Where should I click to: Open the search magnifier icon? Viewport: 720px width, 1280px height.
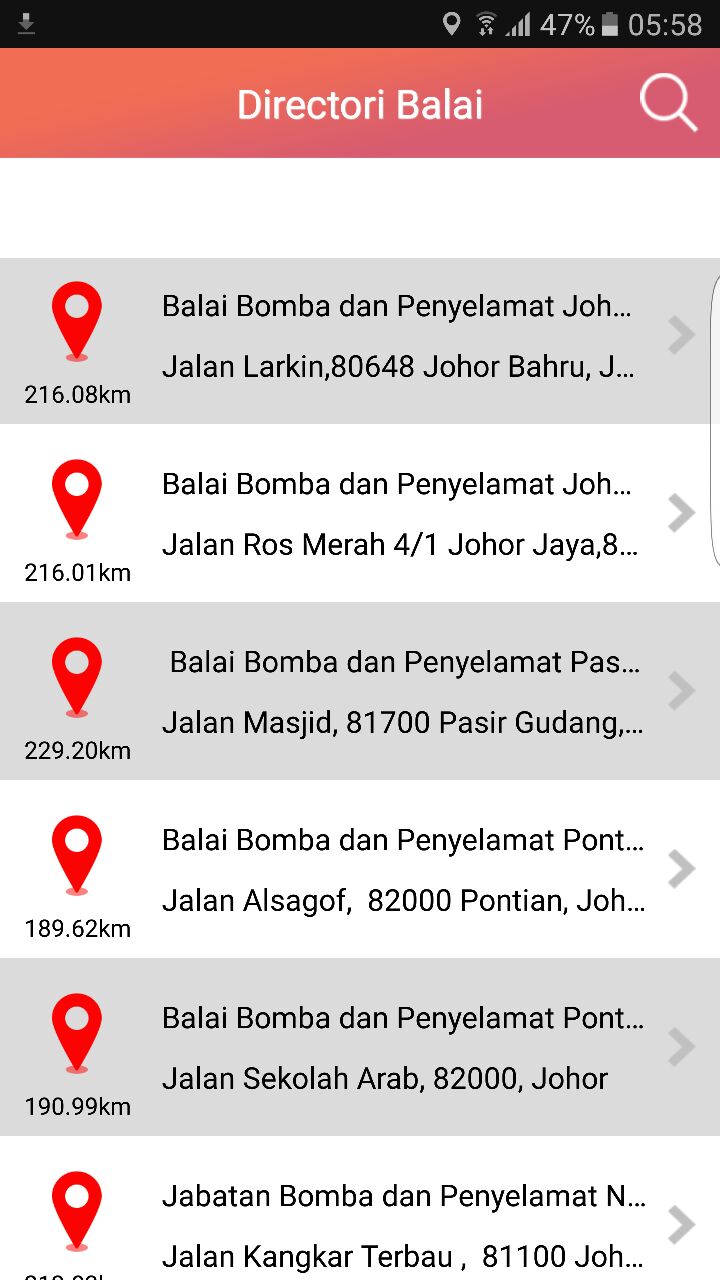point(668,104)
